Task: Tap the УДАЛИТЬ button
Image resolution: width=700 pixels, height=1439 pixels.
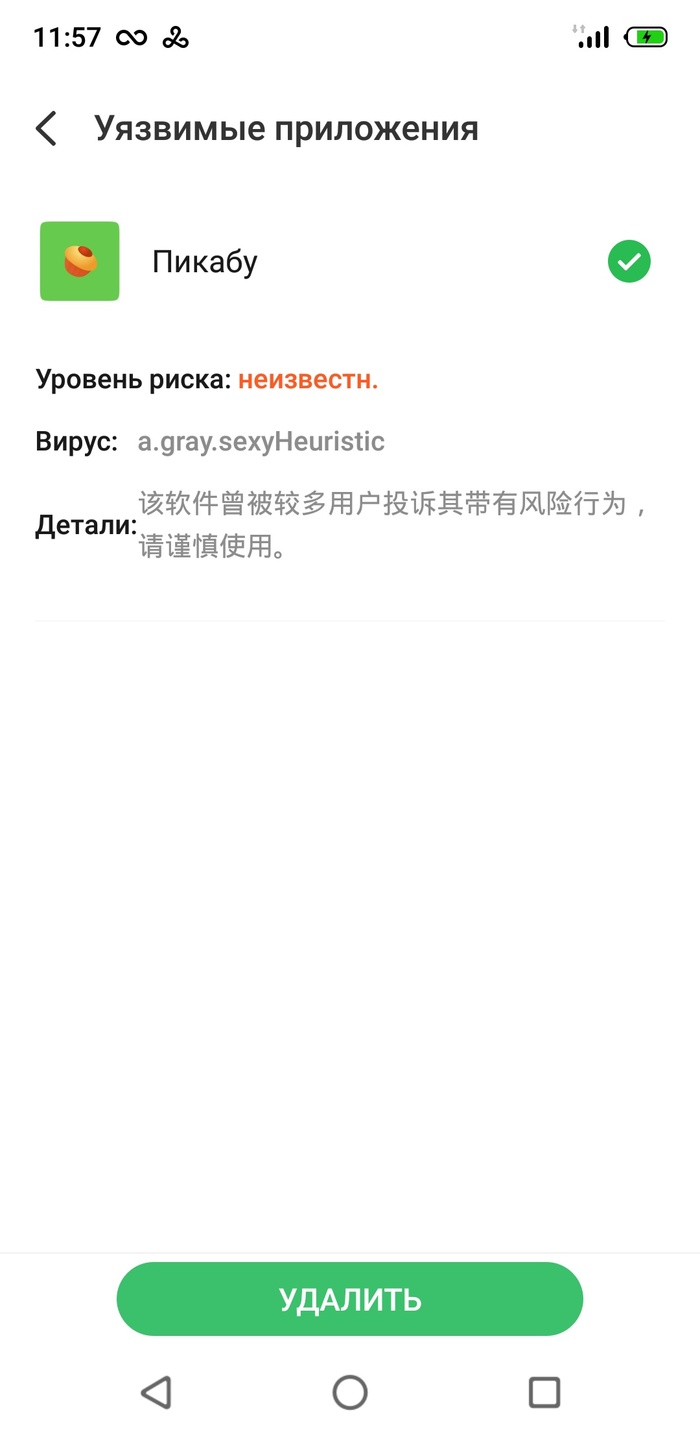Action: [x=350, y=1299]
